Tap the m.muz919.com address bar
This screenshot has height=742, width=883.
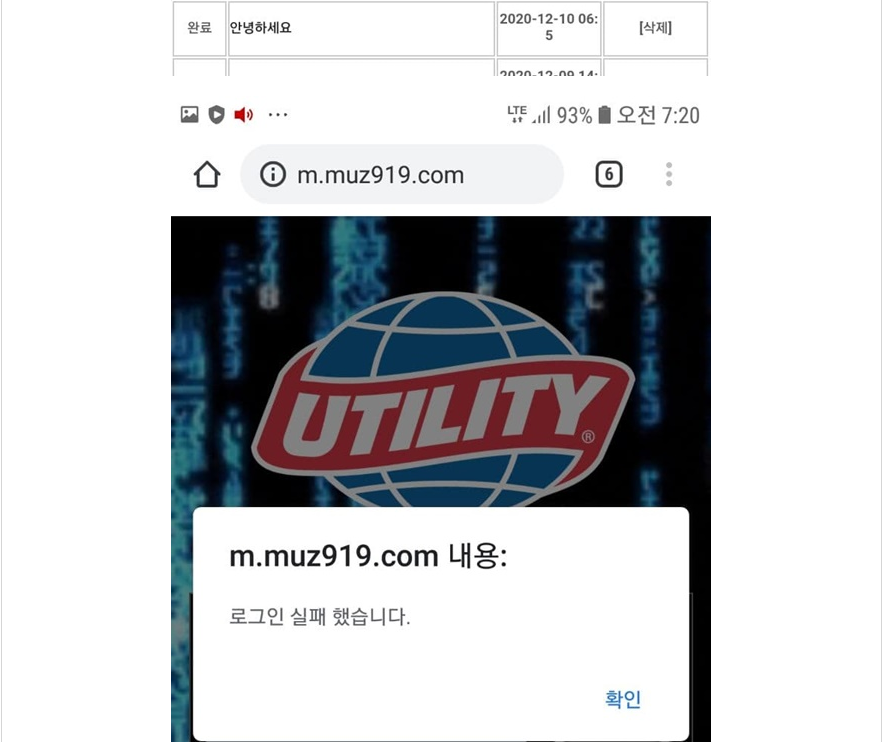click(402, 175)
